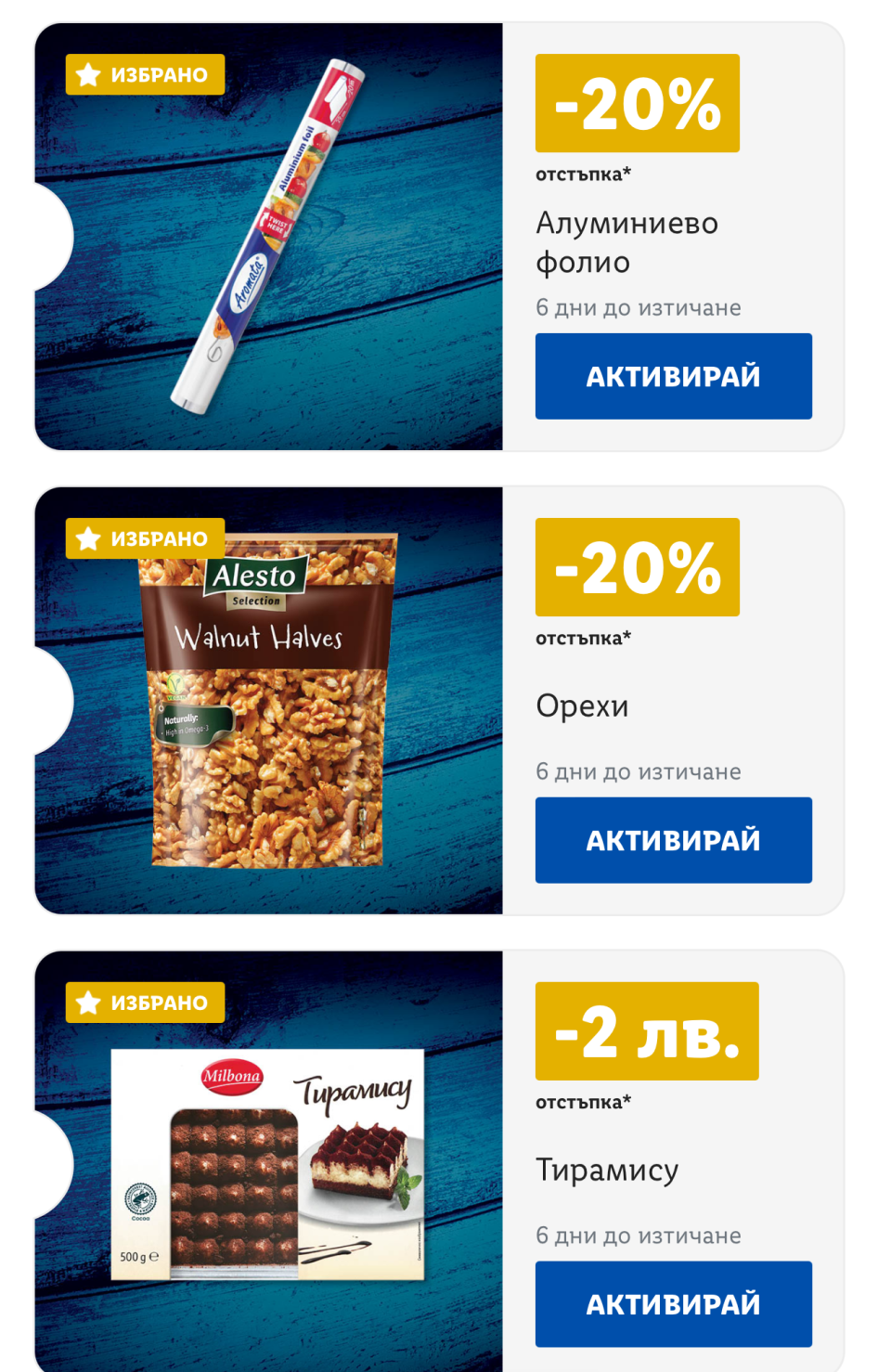Open the Walnut Halves coupon image
Image resolution: width=878 pixels, height=1372 pixels.
tap(269, 701)
